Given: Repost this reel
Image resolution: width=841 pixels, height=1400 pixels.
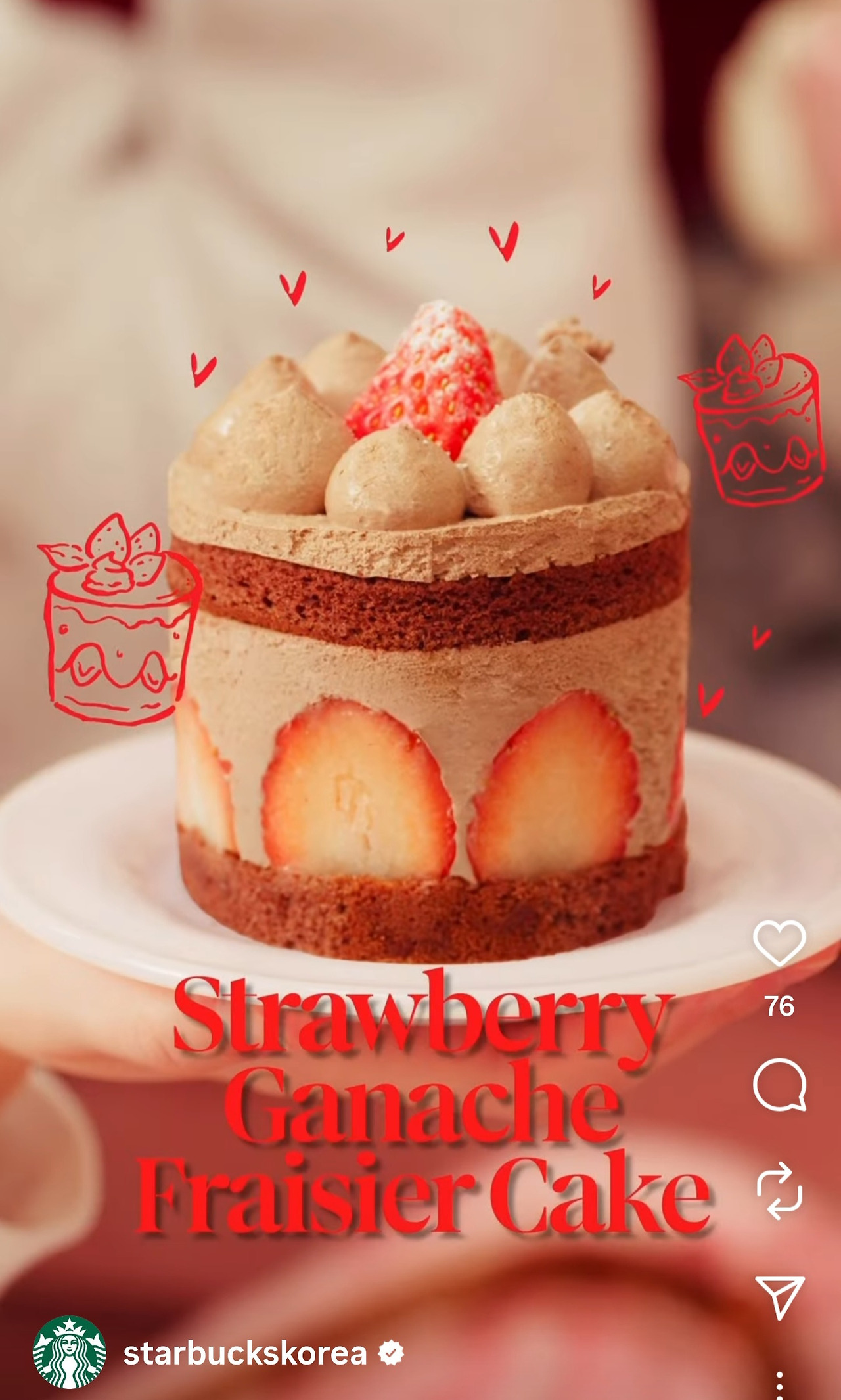Looking at the screenshot, I should pos(779,1190).
